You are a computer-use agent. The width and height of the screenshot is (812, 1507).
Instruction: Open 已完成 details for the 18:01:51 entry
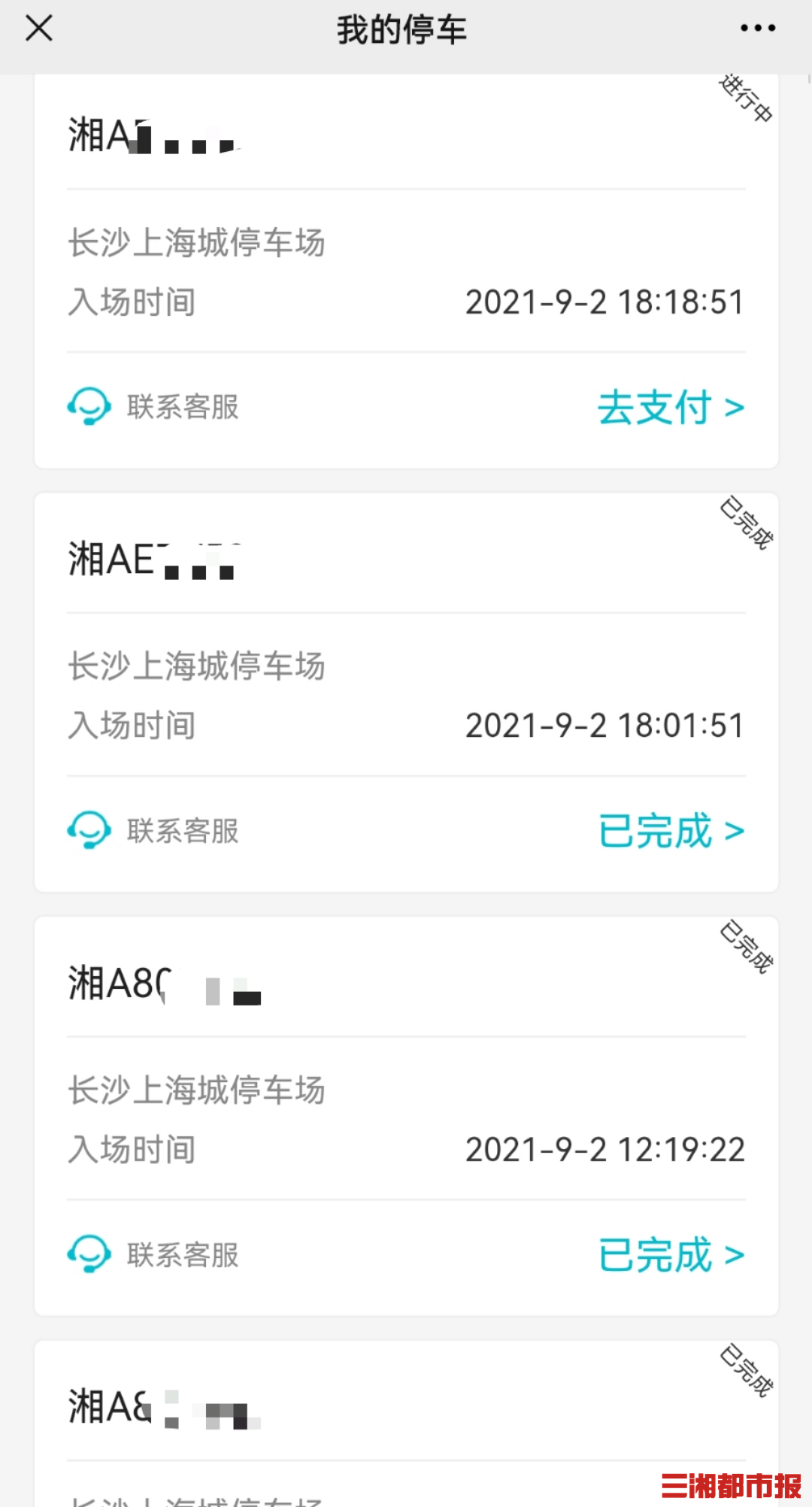(670, 831)
